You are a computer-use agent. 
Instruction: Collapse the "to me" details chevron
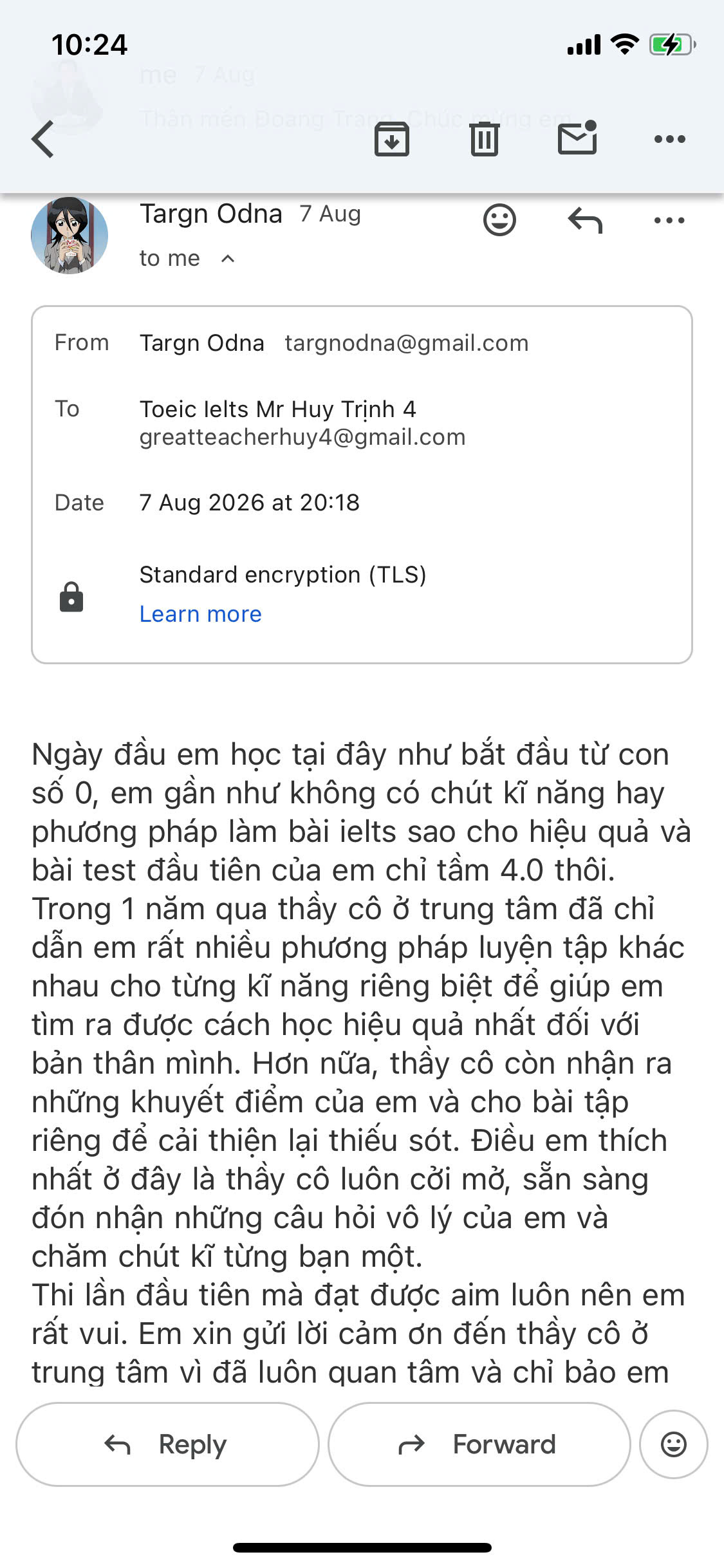(x=228, y=259)
